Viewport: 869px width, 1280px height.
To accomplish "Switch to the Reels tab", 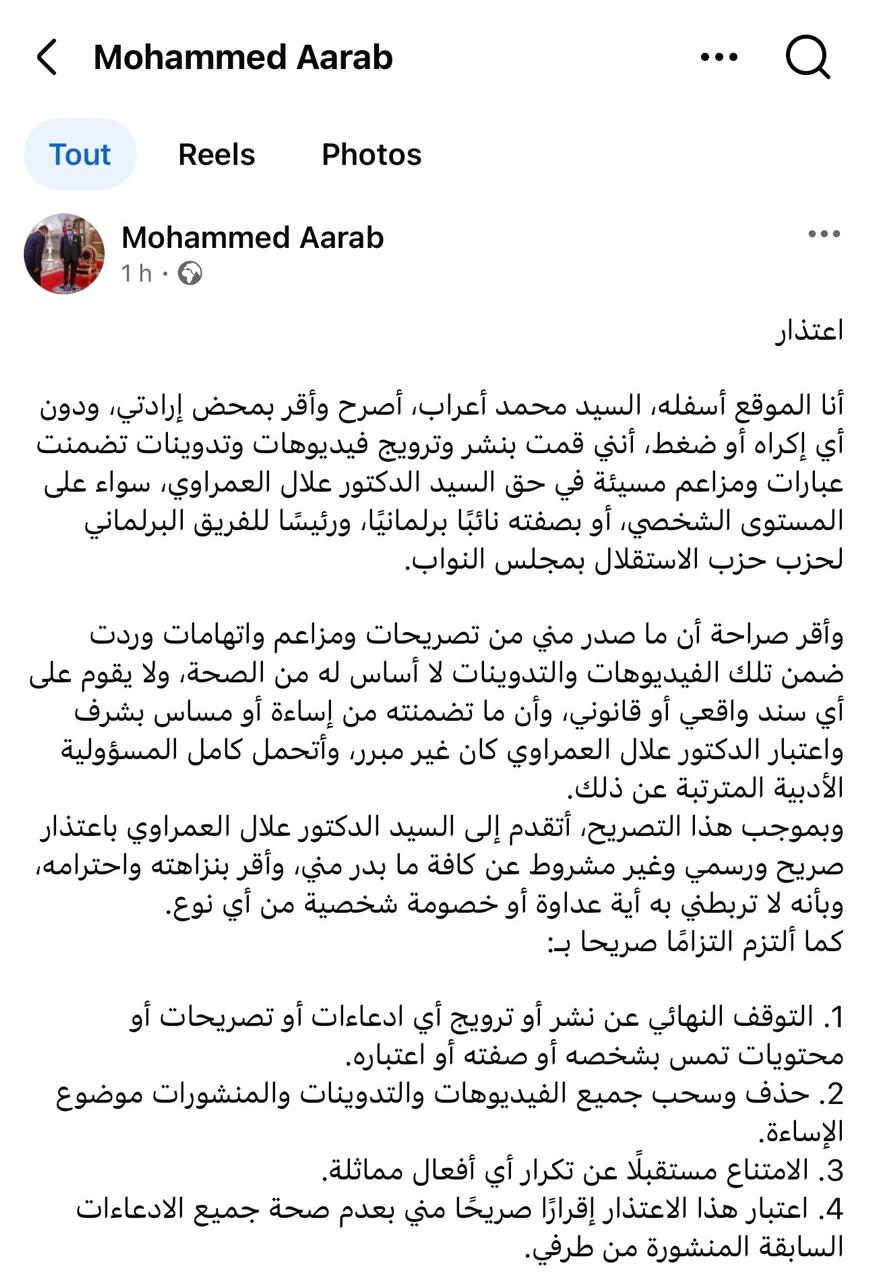I will tap(216, 155).
